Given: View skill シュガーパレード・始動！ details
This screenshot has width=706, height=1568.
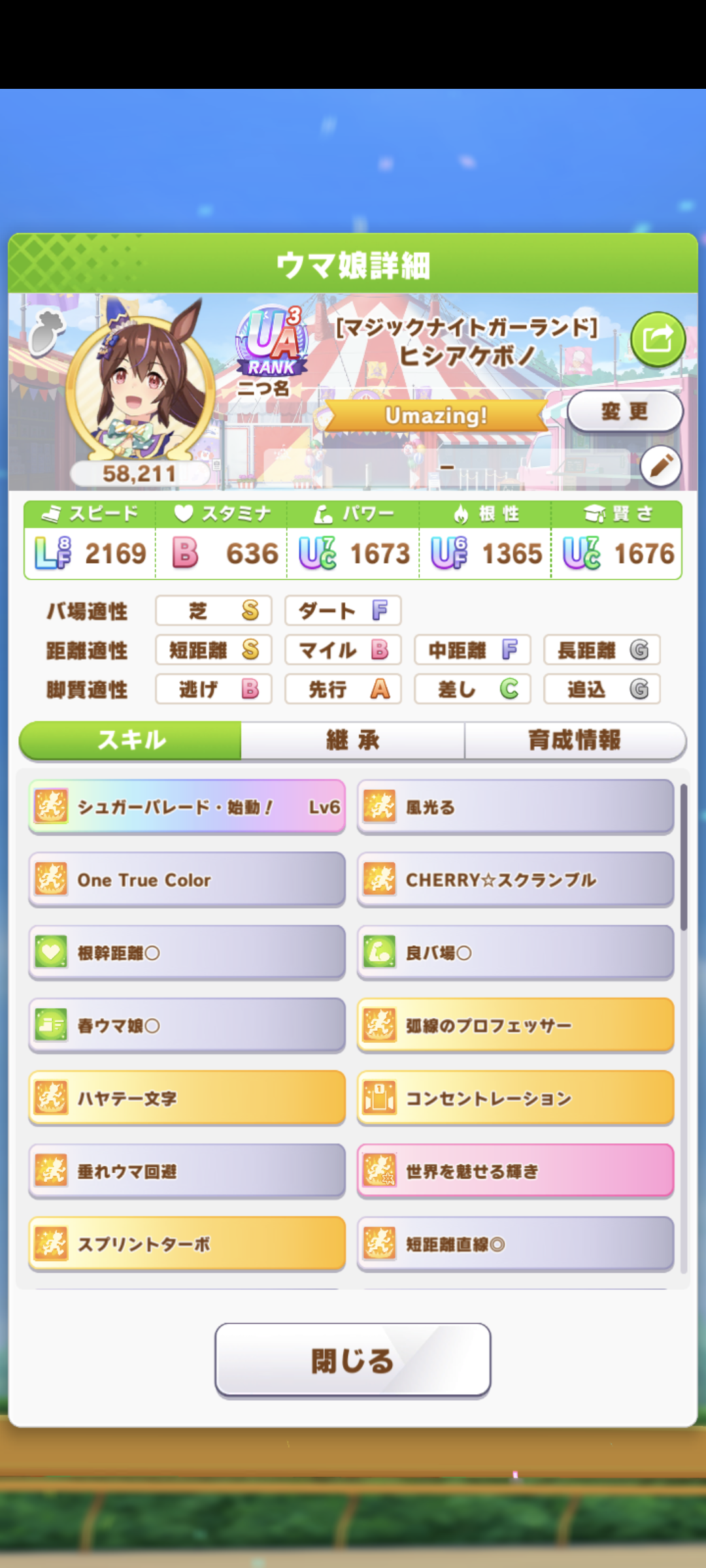Looking at the screenshot, I should click(187, 807).
